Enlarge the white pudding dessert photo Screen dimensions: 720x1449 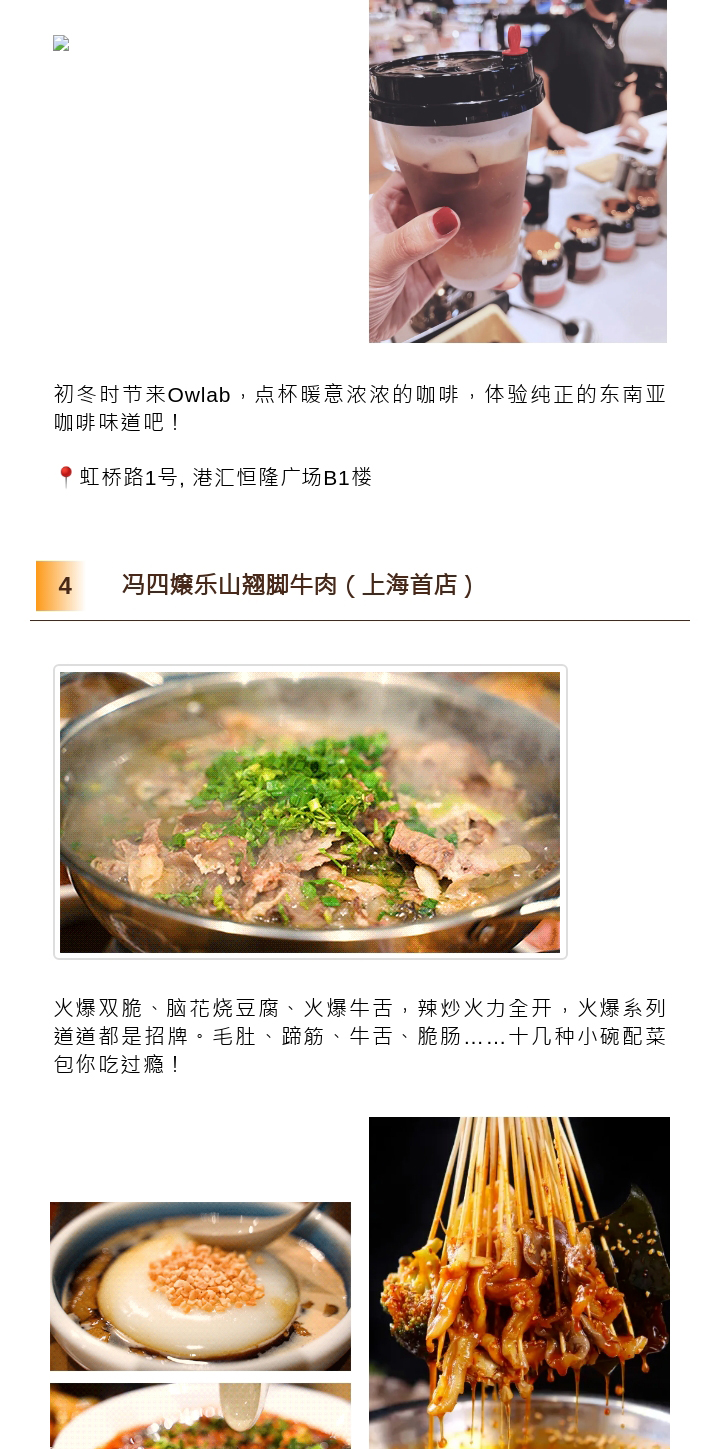200,1286
